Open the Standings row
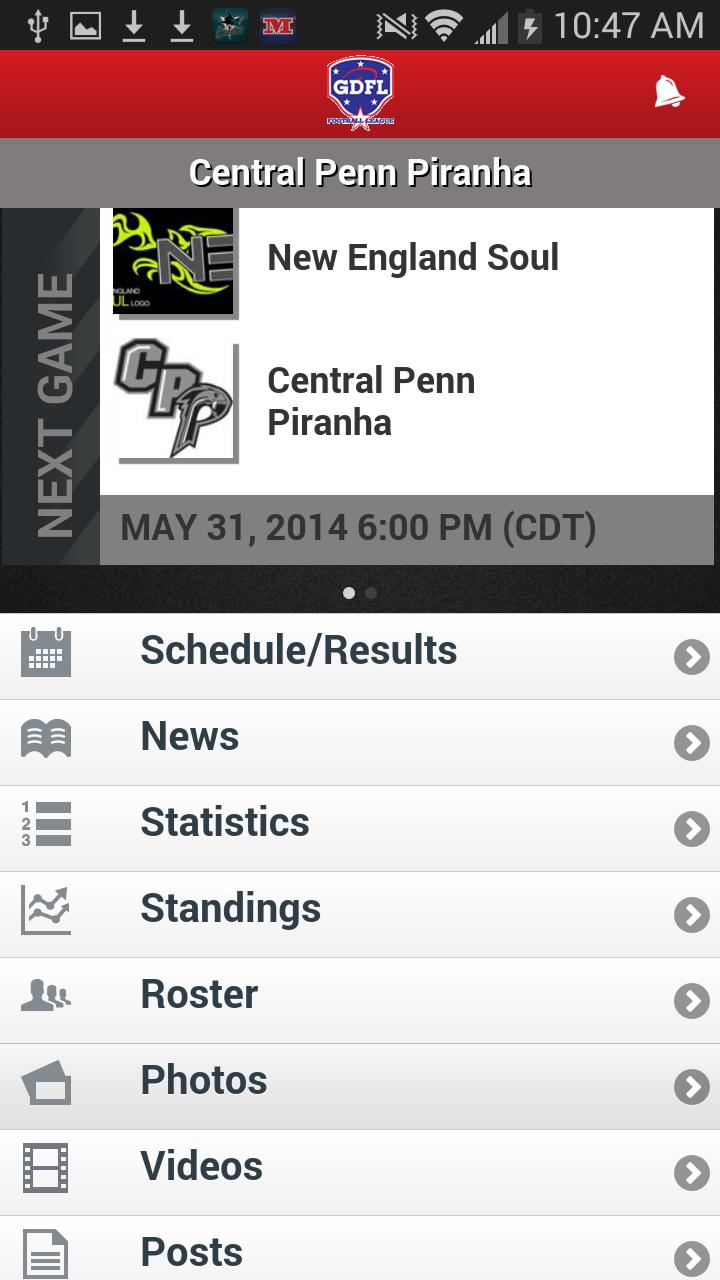 [x=360, y=914]
